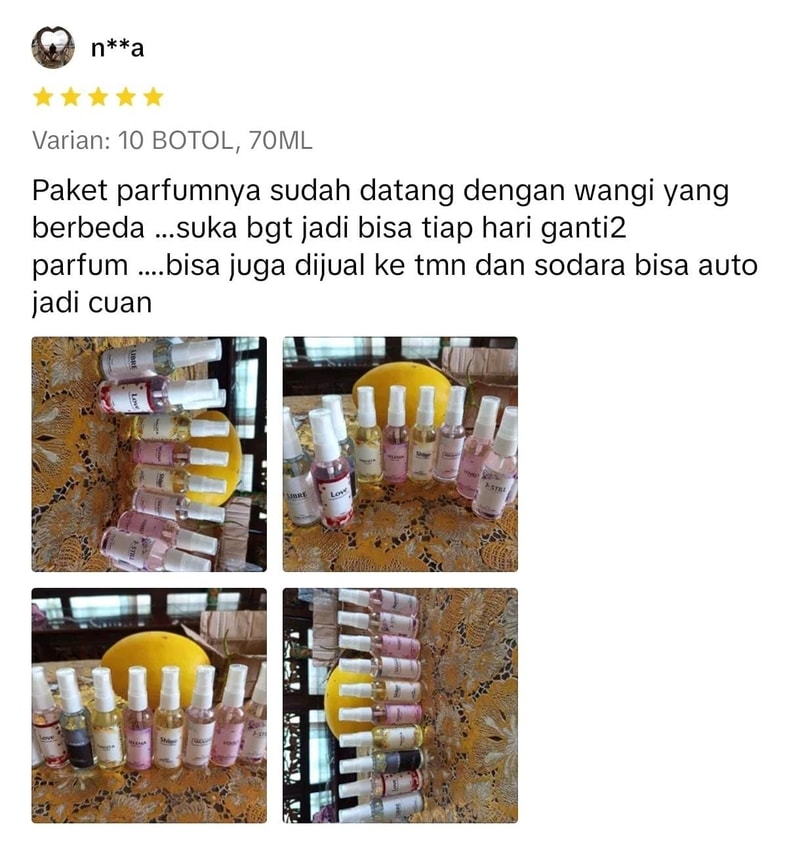Enlarge the photo of standing bottles showing the Shine label
Screen dimensions: 800x847
click(149, 705)
